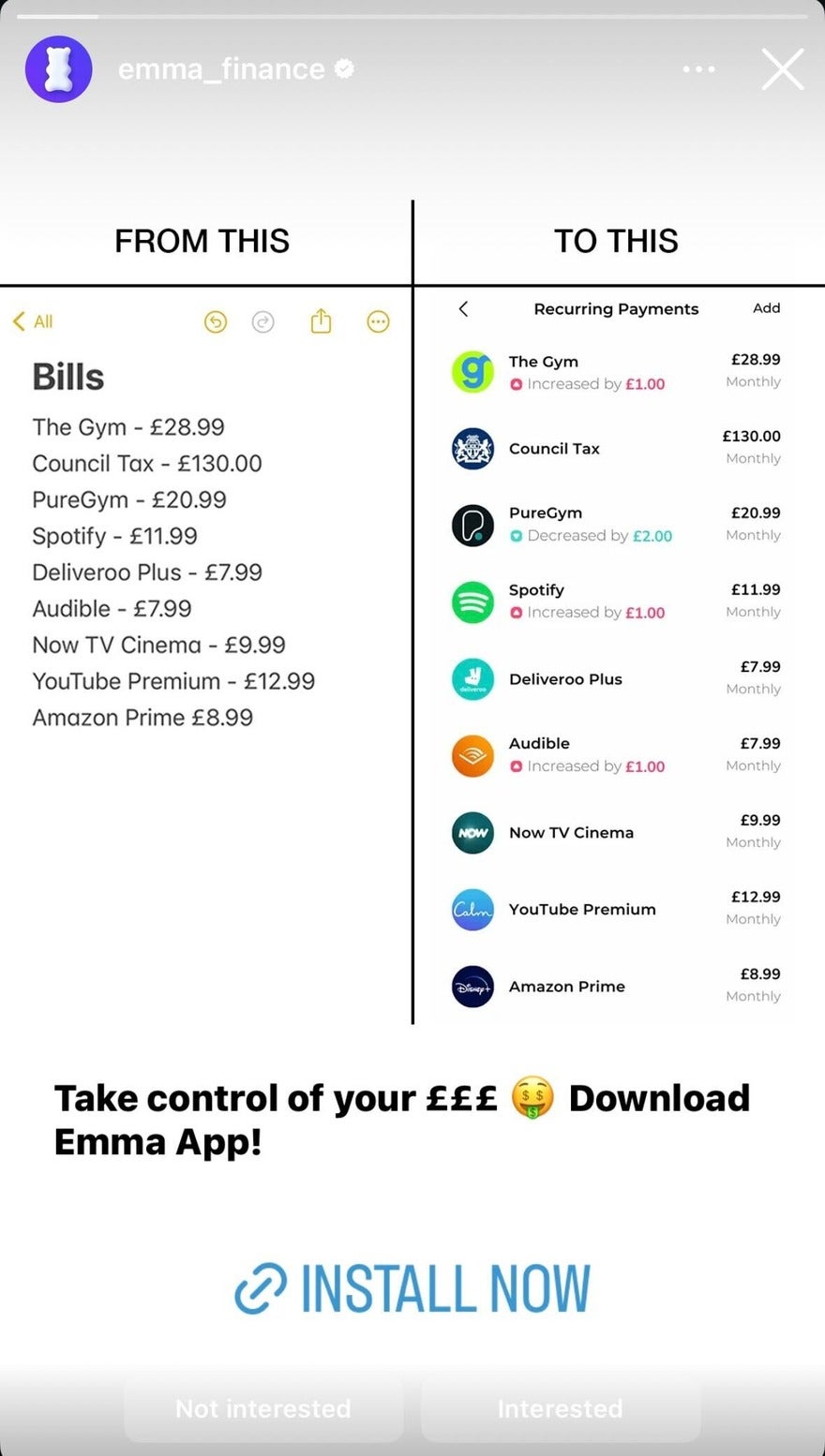Tap the emma_finance profile avatar
This screenshot has height=1456, width=825.
click(x=58, y=70)
